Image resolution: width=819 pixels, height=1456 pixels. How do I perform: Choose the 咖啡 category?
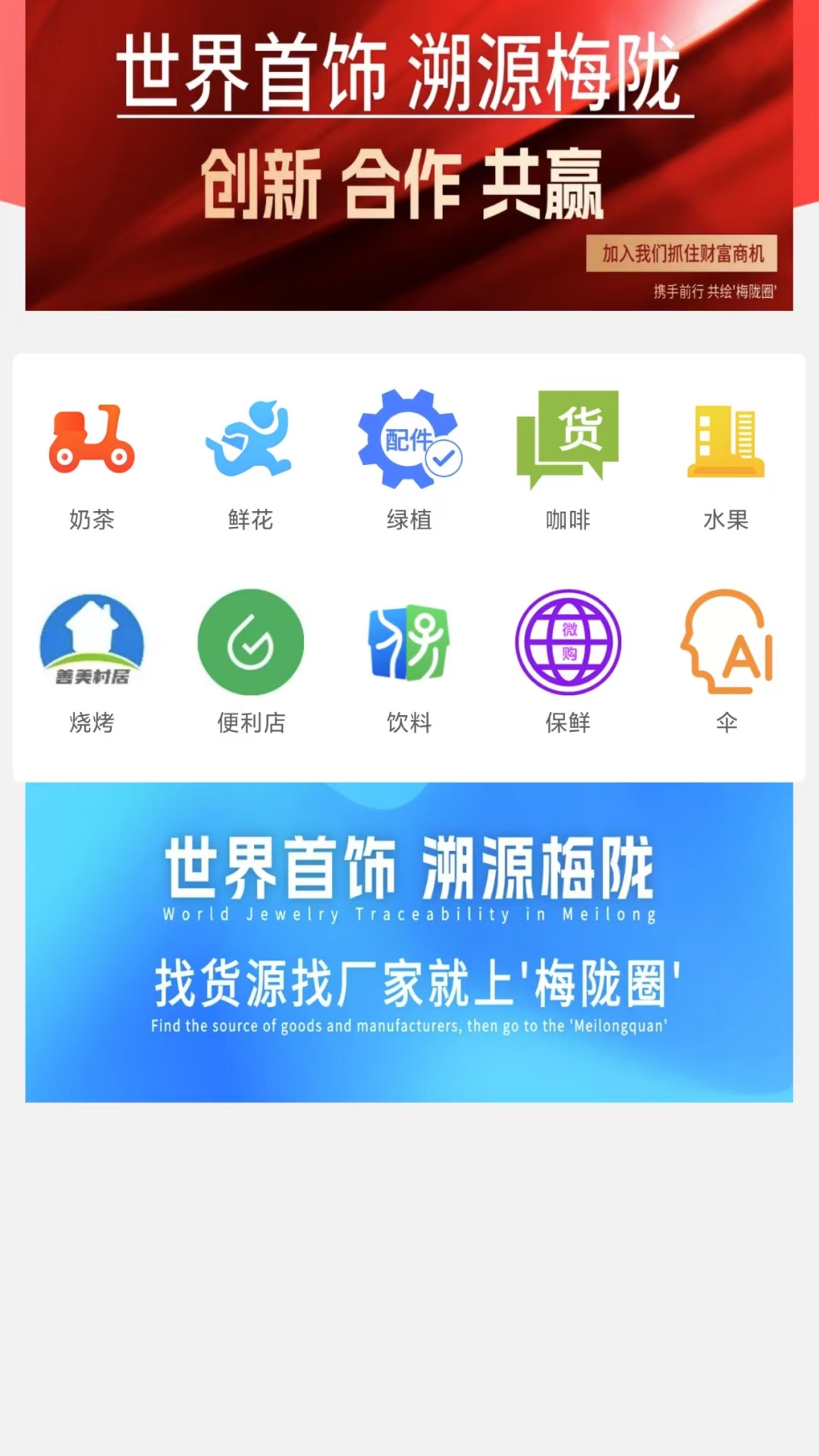567,463
